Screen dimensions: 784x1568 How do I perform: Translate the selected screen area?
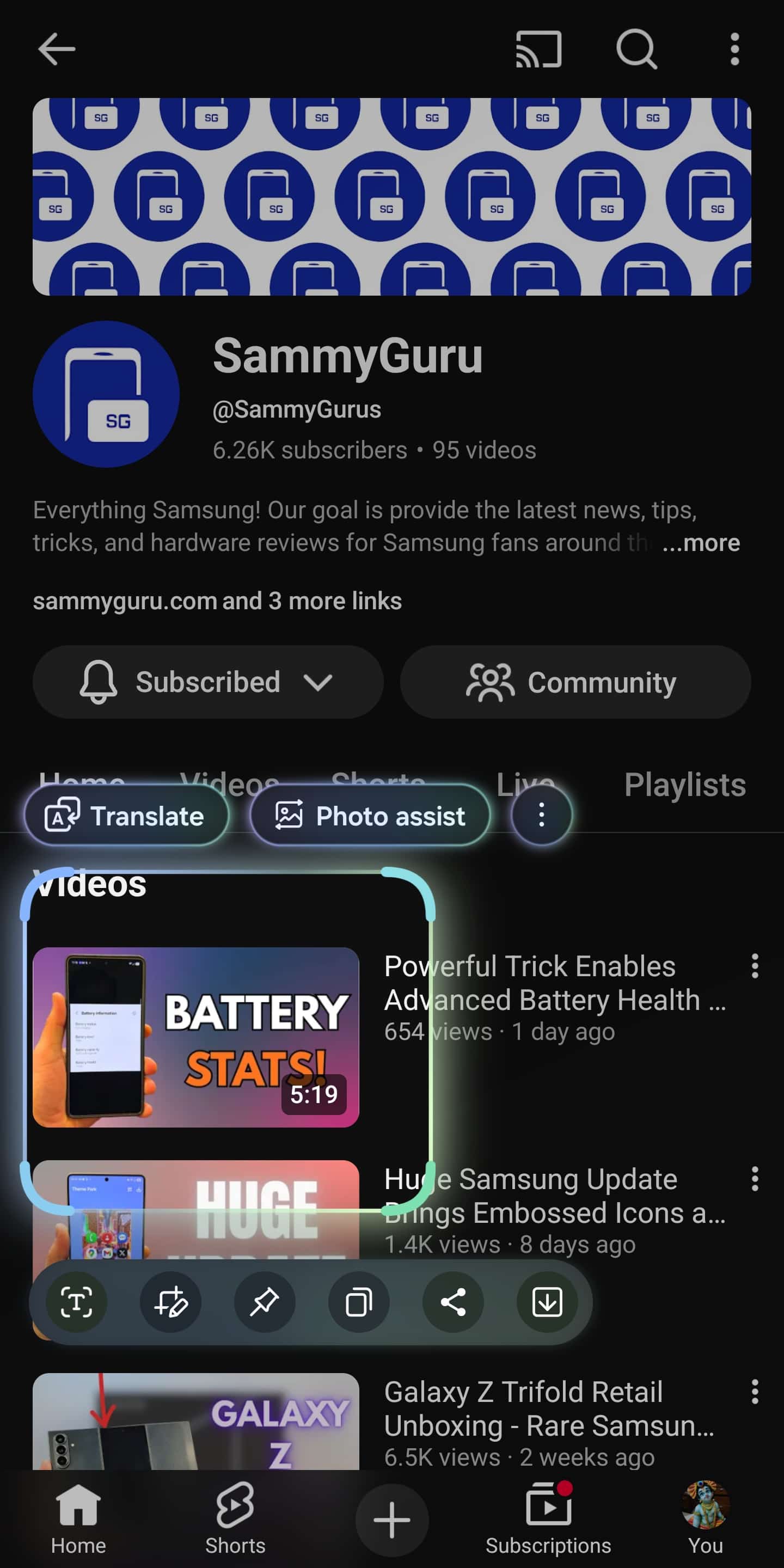[x=126, y=816]
